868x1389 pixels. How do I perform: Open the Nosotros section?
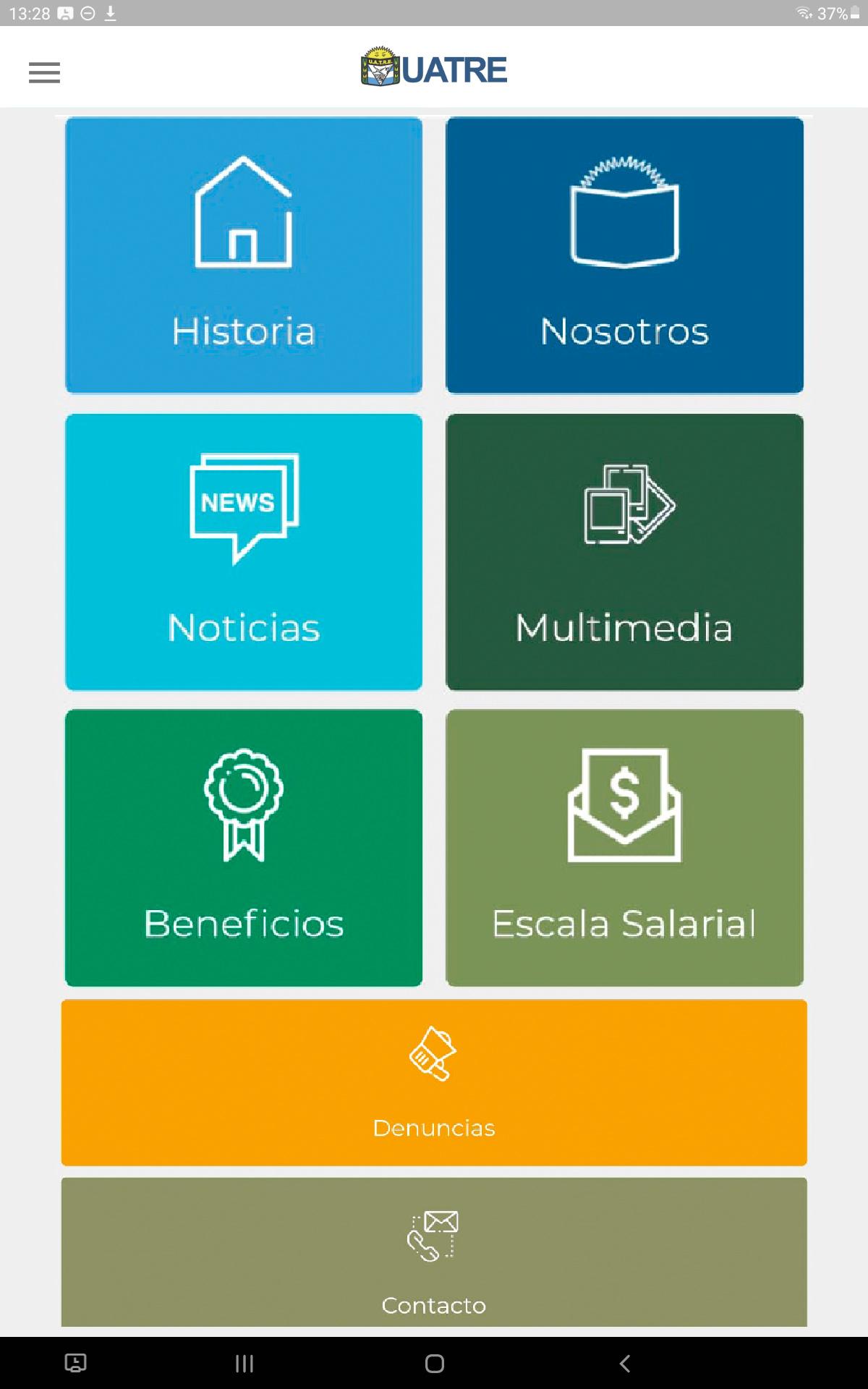624,255
